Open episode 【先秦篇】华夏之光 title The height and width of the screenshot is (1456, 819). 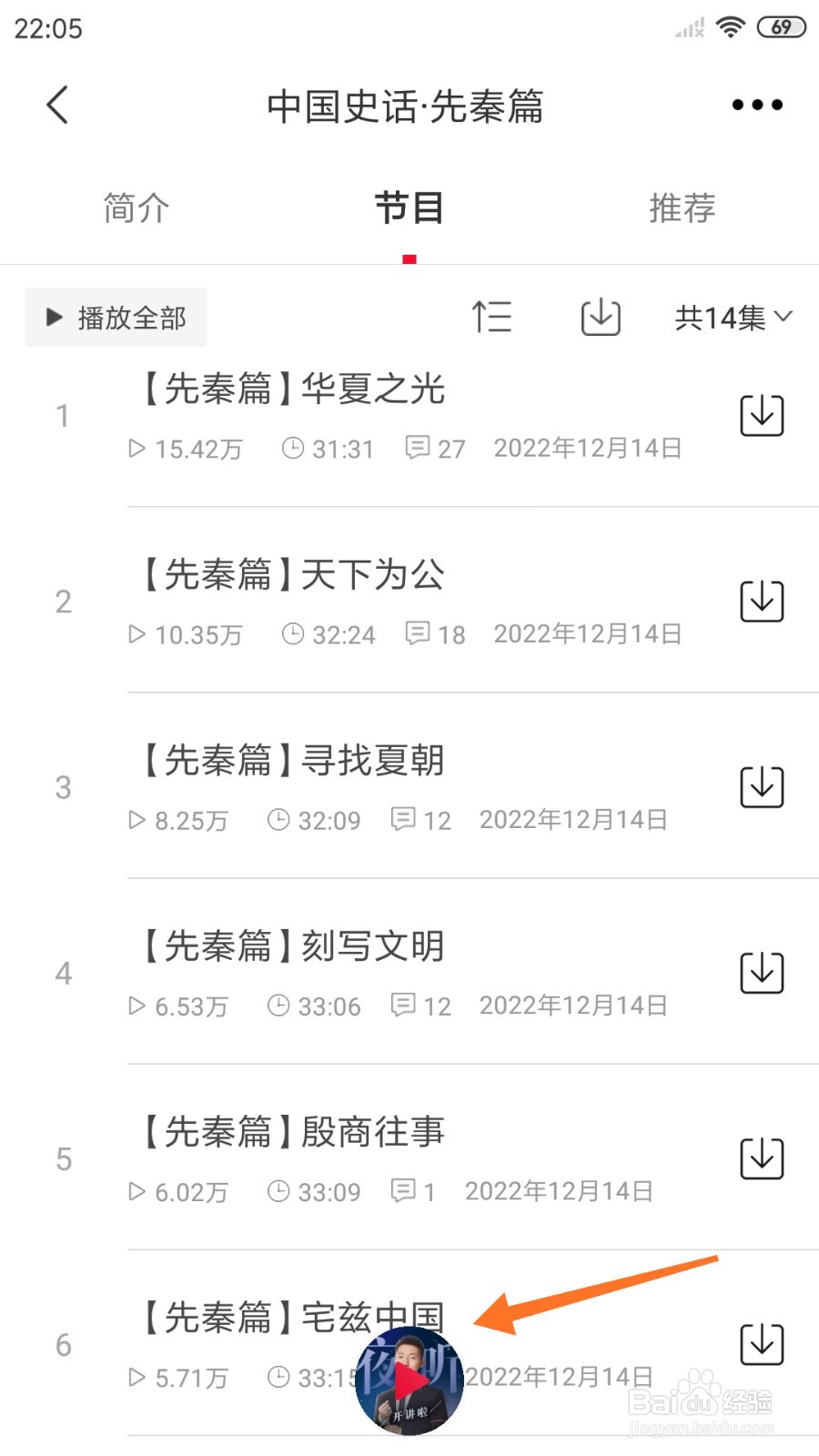293,389
